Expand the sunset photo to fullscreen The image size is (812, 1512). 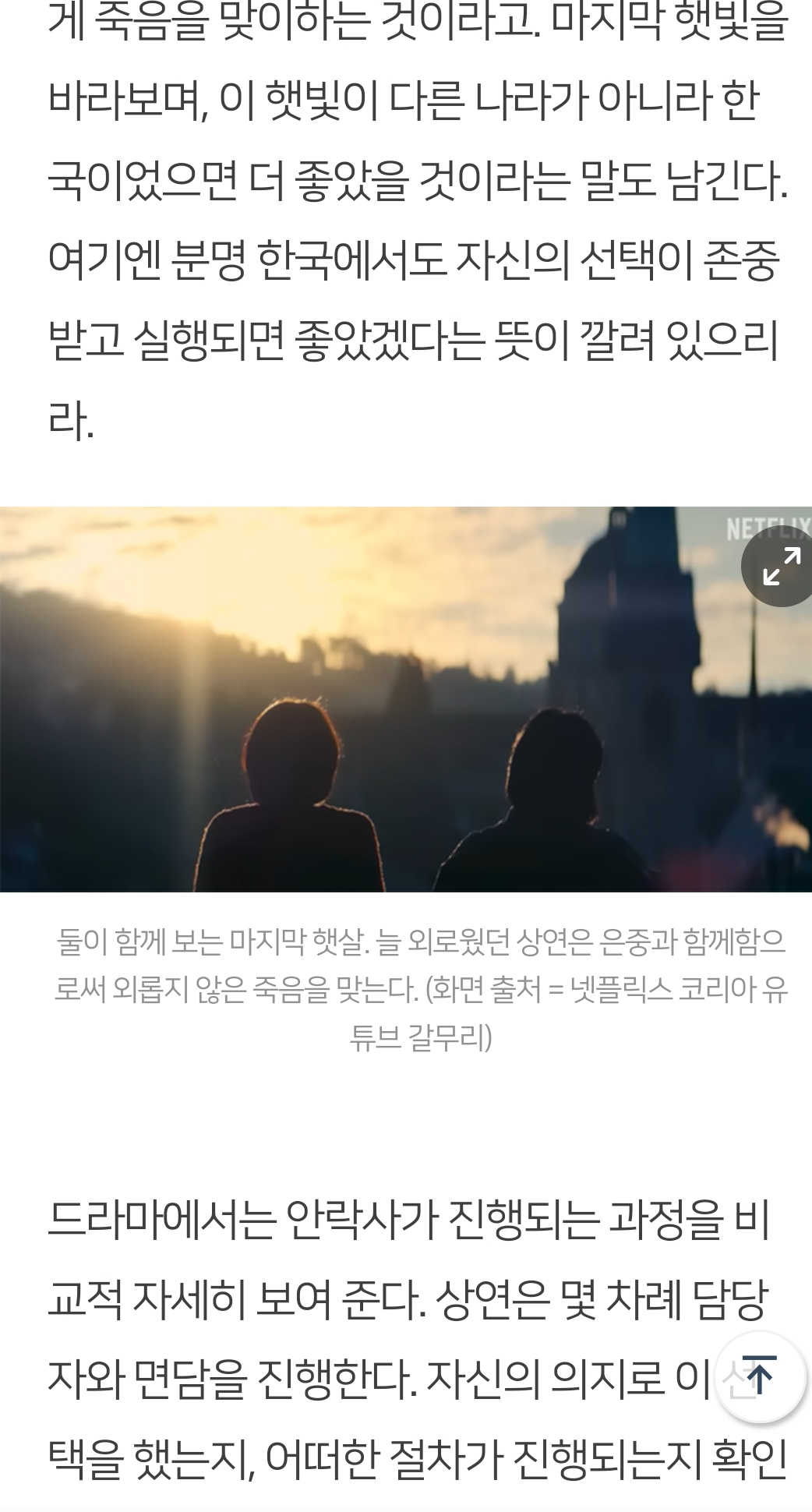[780, 566]
